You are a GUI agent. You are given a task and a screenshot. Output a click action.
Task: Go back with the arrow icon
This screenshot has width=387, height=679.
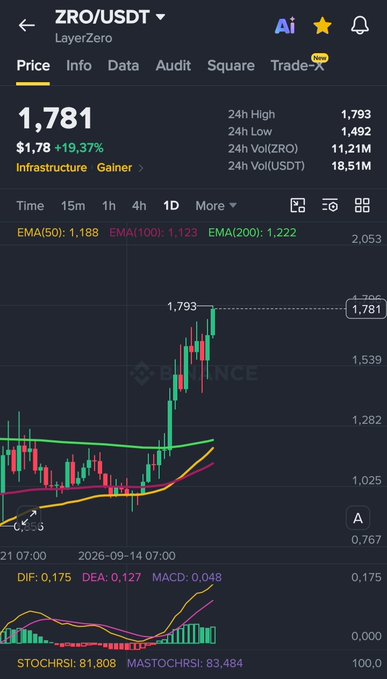pyautogui.click(x=26, y=26)
